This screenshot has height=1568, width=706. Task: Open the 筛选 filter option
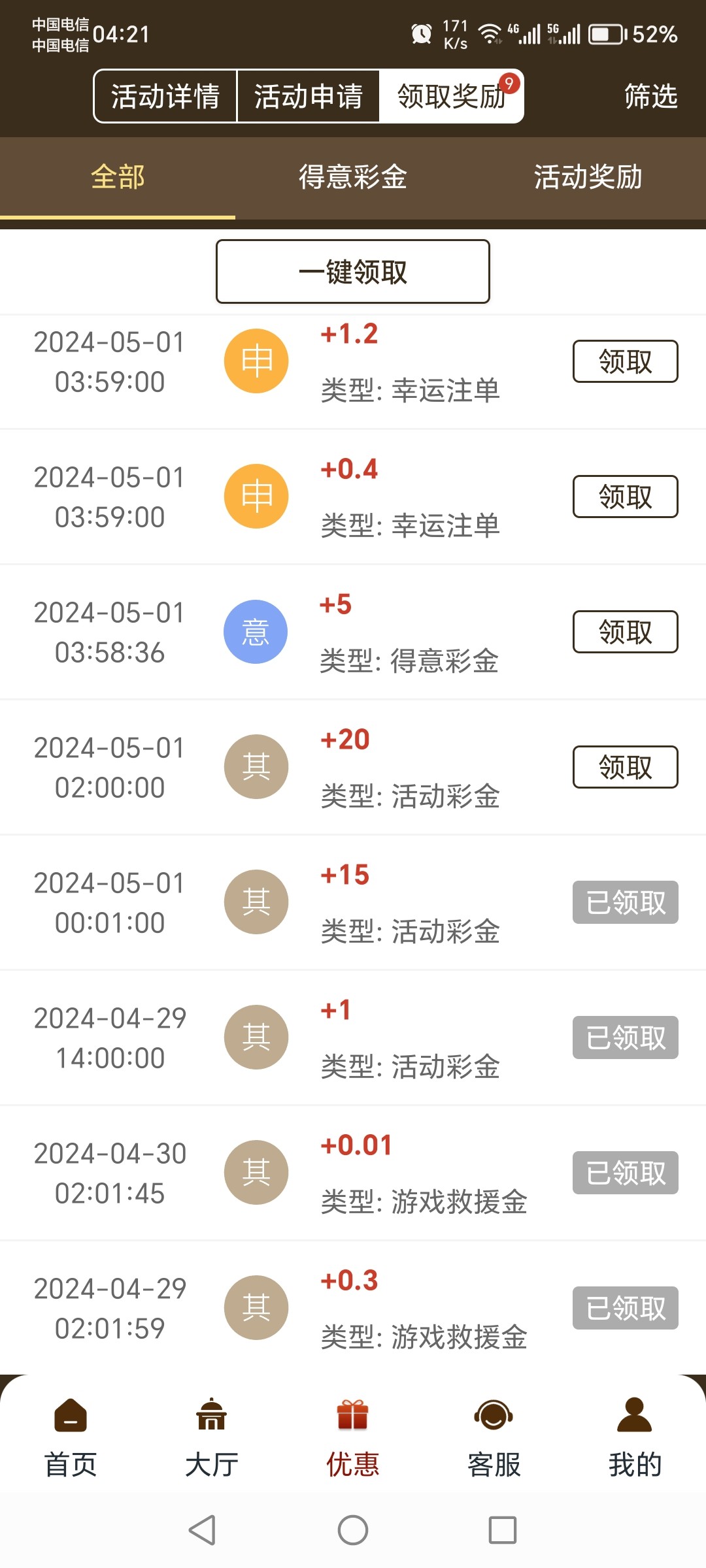pos(650,97)
